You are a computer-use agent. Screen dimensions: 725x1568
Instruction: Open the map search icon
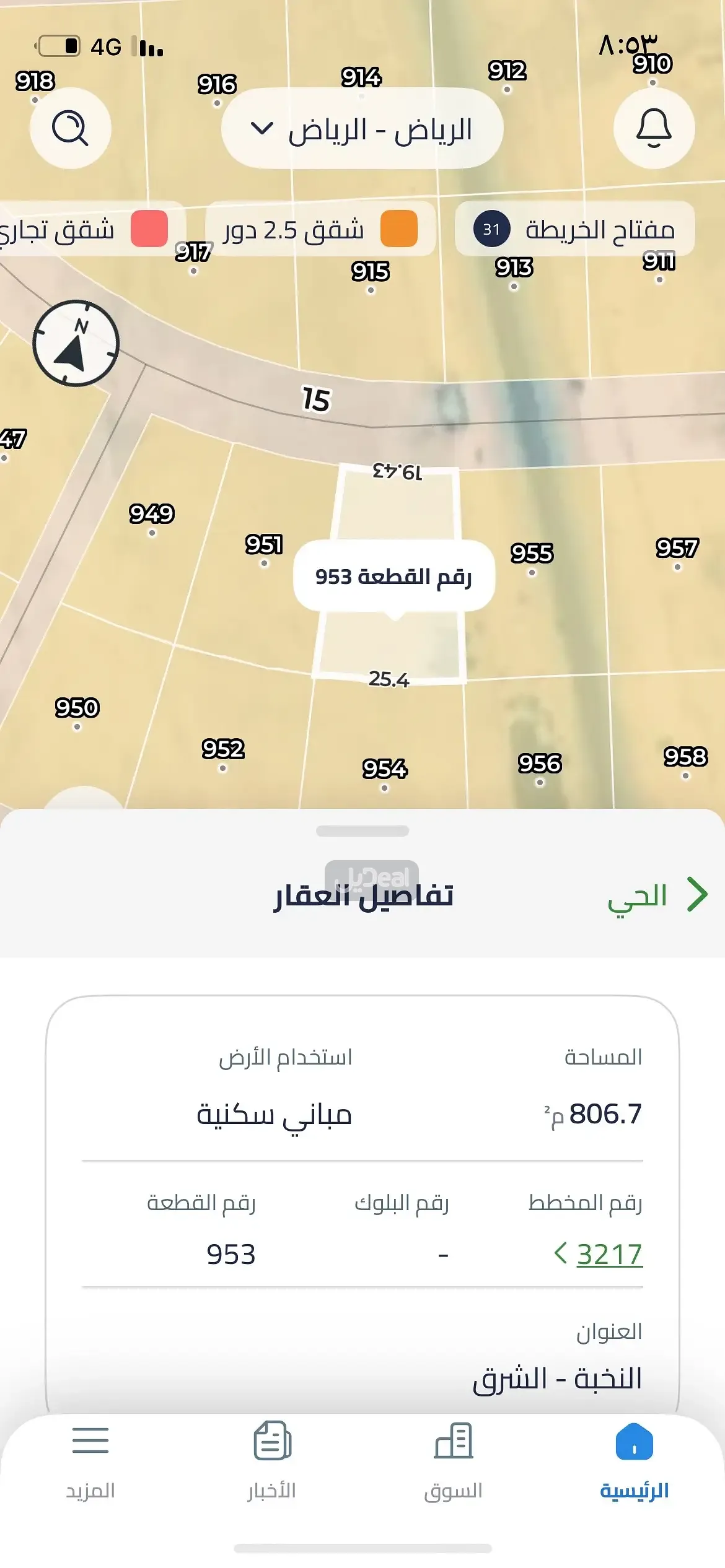coord(71,128)
